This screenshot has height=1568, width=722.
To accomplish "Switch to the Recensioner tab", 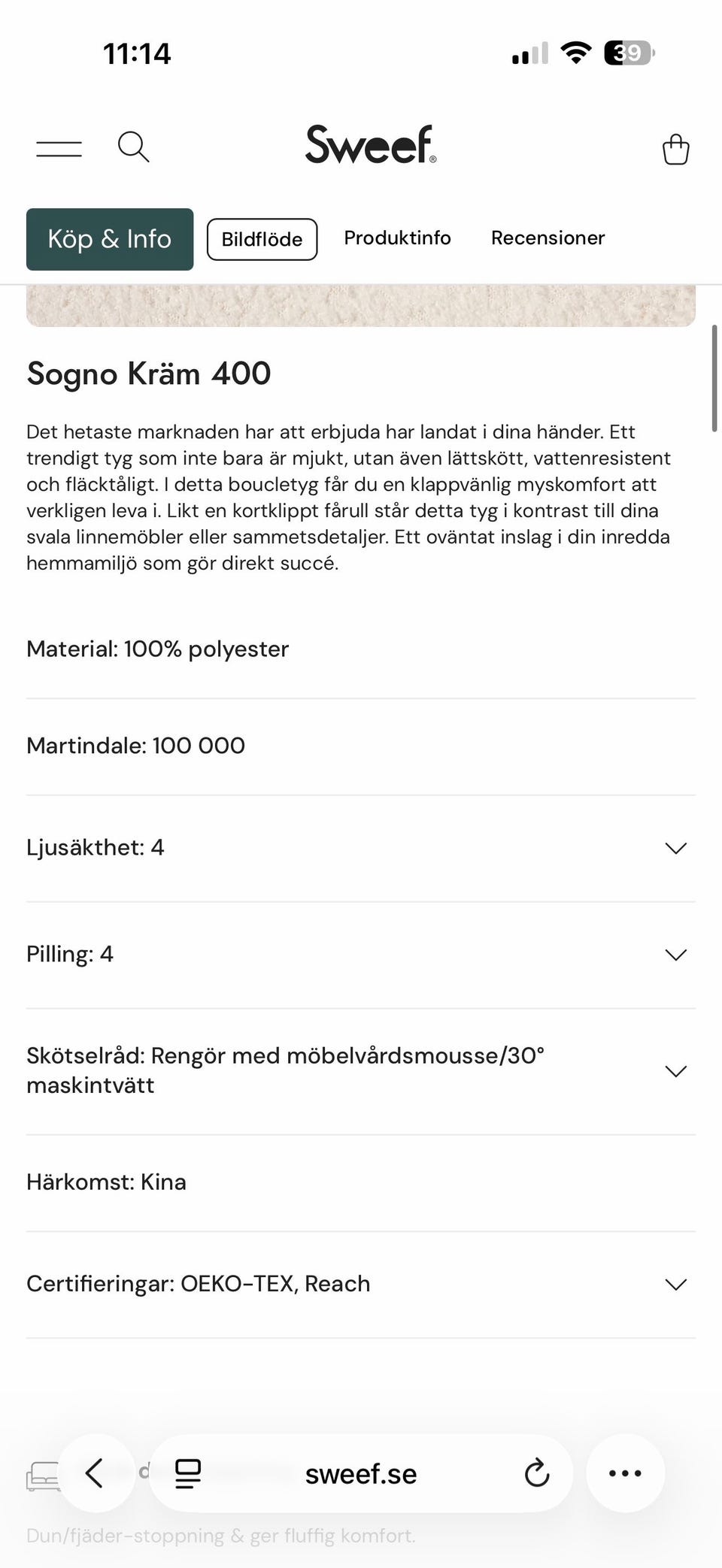I will [x=548, y=238].
